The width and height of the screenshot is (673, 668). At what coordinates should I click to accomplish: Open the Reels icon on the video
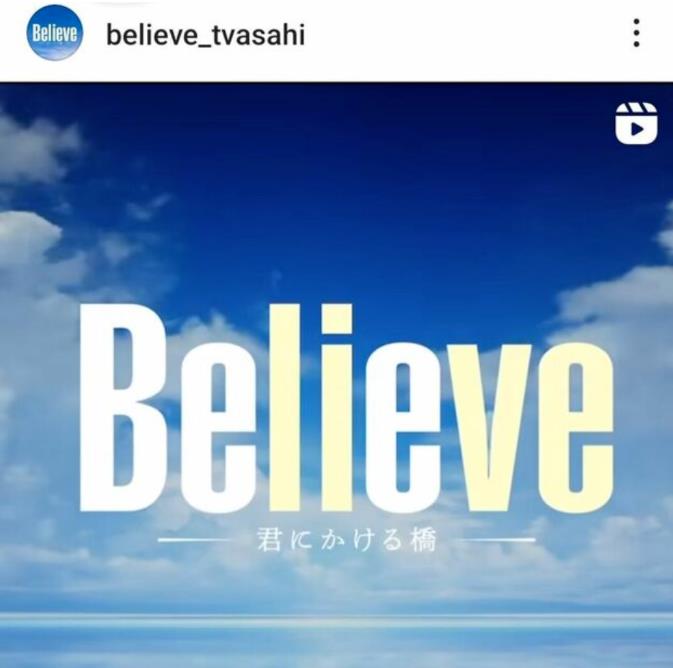[636, 123]
